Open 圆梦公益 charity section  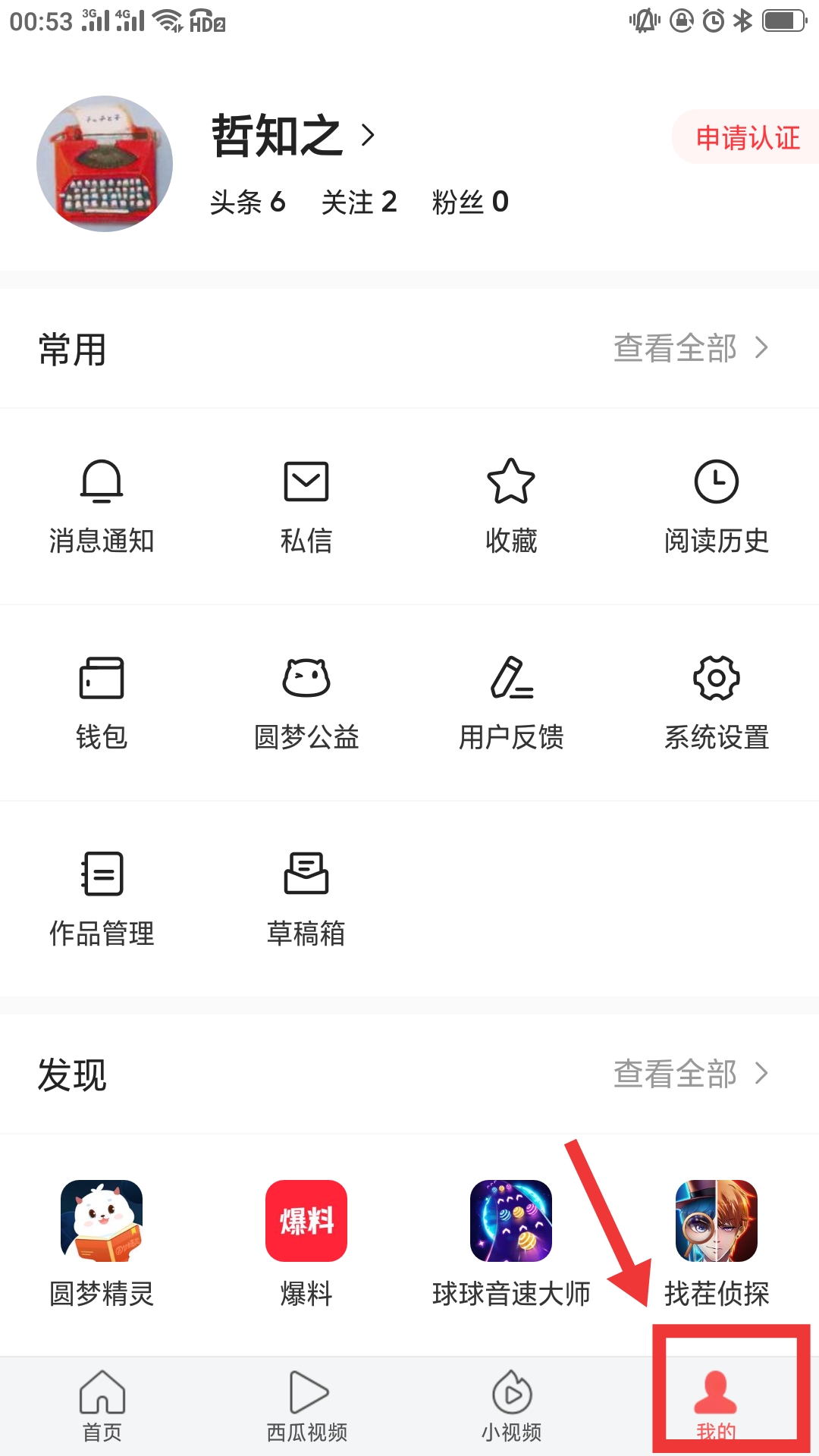306,701
